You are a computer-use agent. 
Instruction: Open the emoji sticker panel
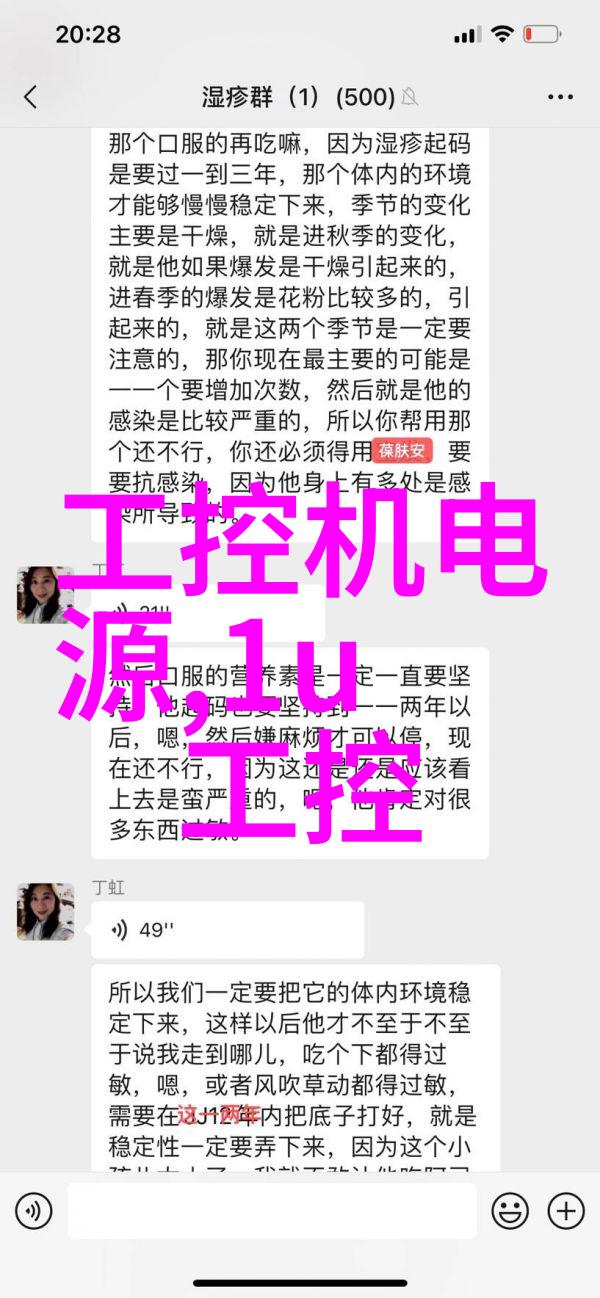pyautogui.click(x=510, y=1212)
